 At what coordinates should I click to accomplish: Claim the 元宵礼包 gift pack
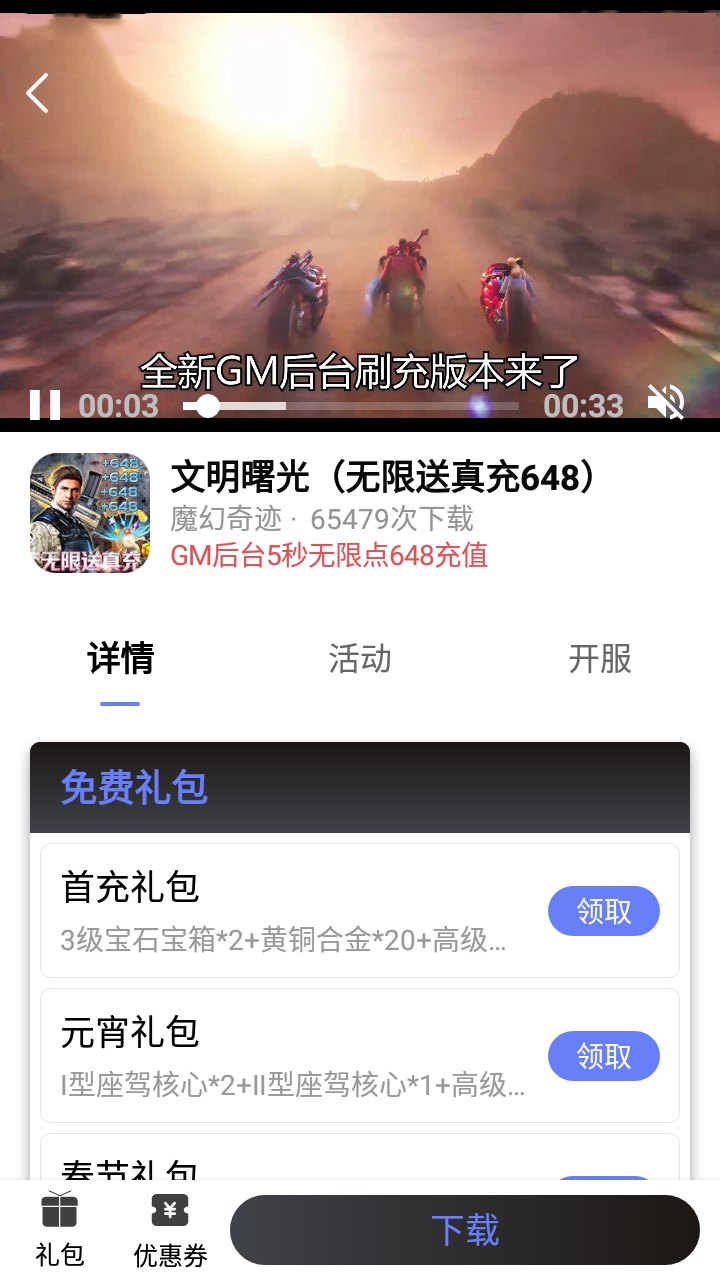tap(603, 1056)
